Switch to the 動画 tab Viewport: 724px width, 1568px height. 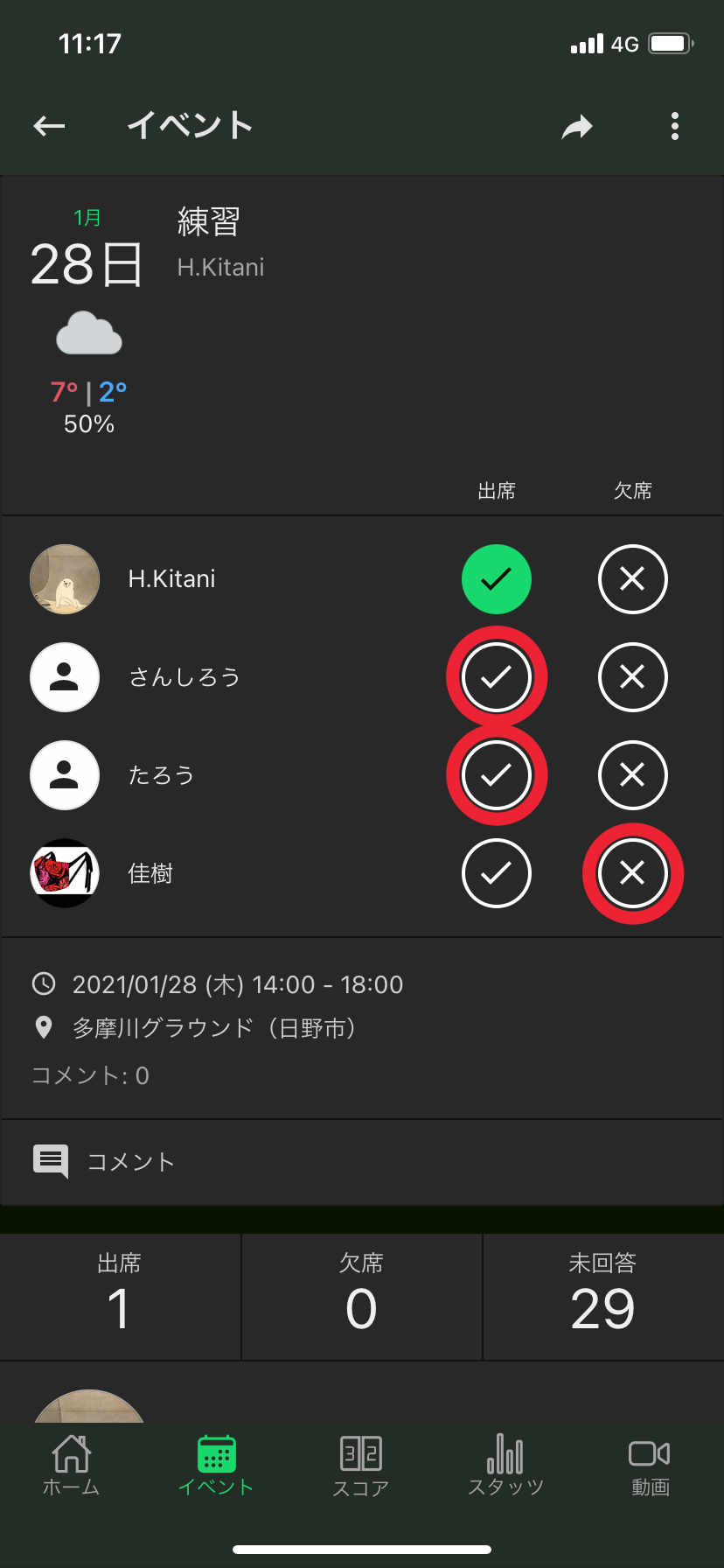(650, 1466)
